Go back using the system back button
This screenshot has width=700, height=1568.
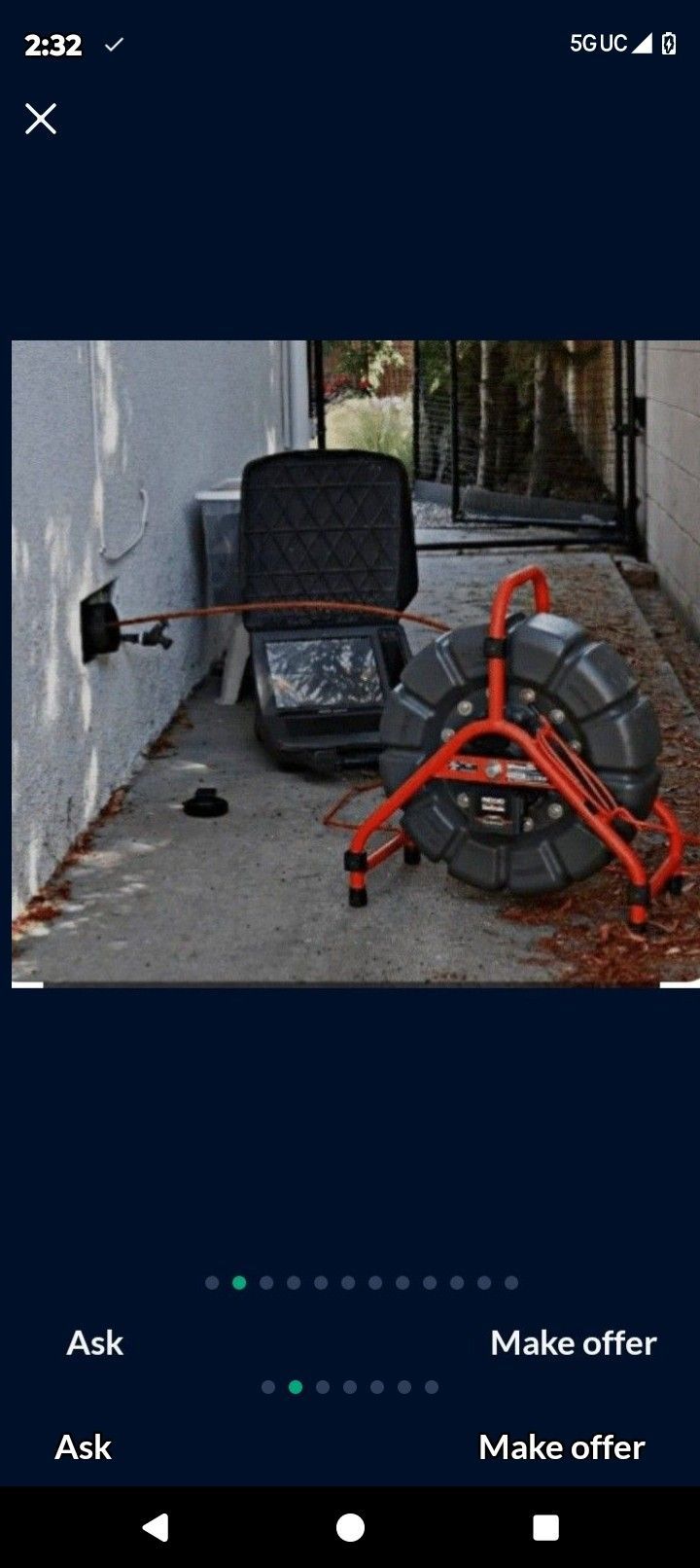[x=156, y=1527]
